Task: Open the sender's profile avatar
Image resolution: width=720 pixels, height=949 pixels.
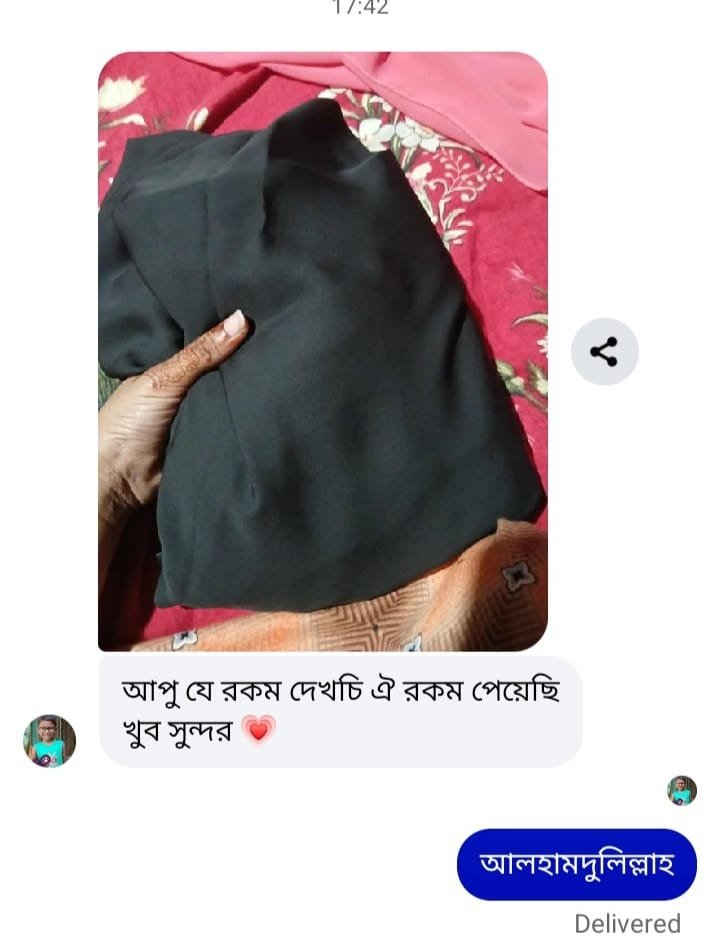Action: (49, 740)
